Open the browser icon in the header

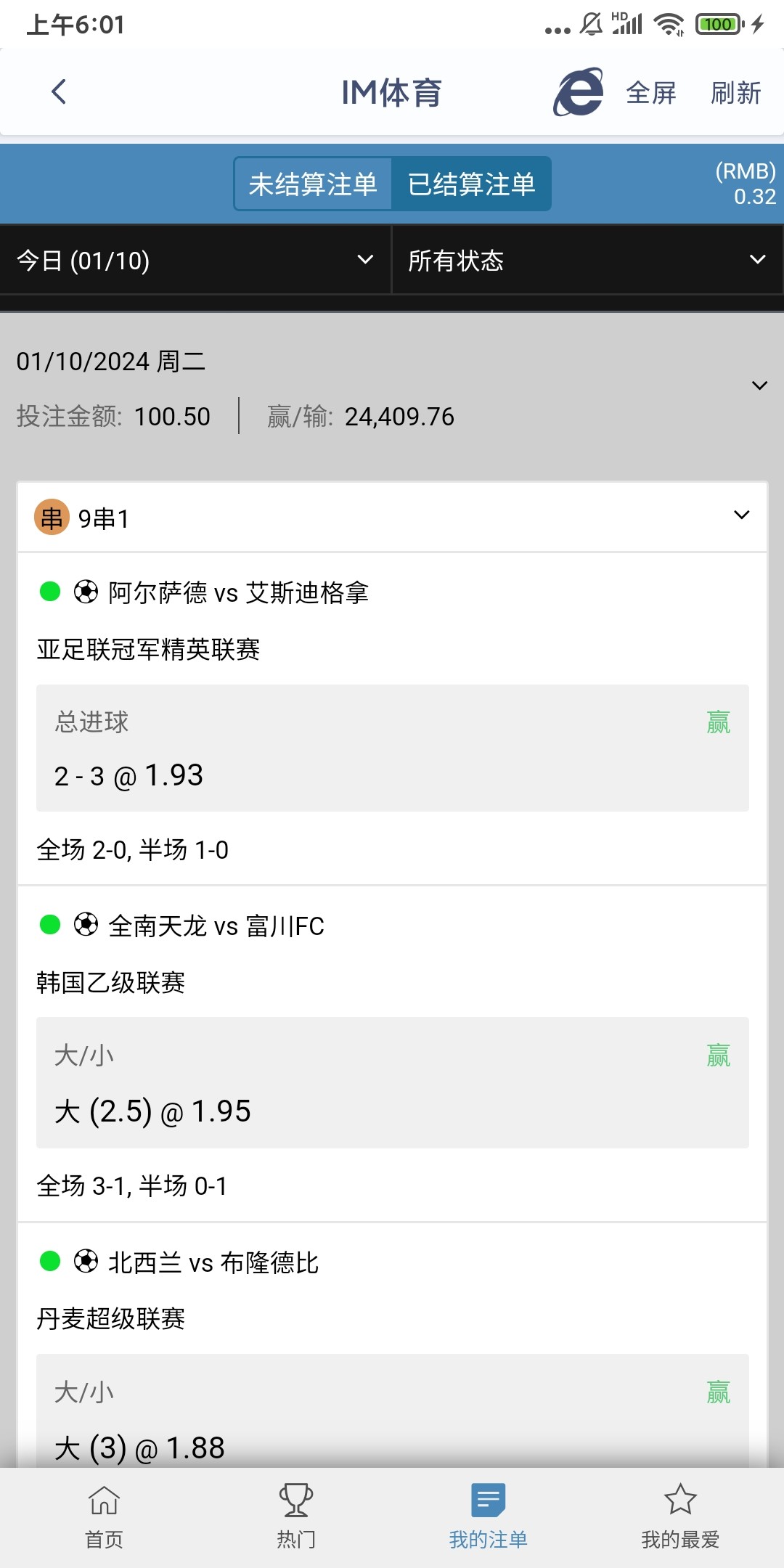click(578, 92)
